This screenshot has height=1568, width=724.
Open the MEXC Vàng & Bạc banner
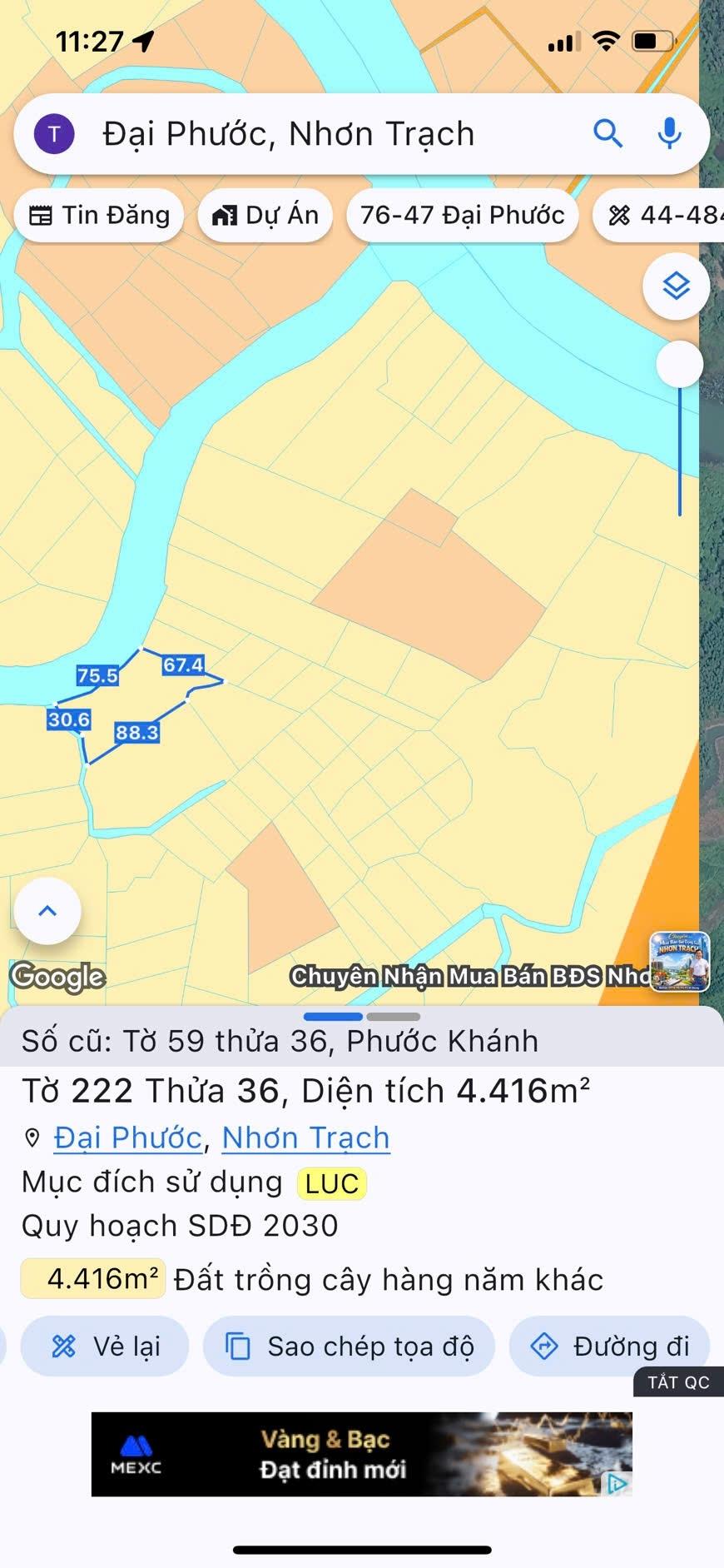361,1454
